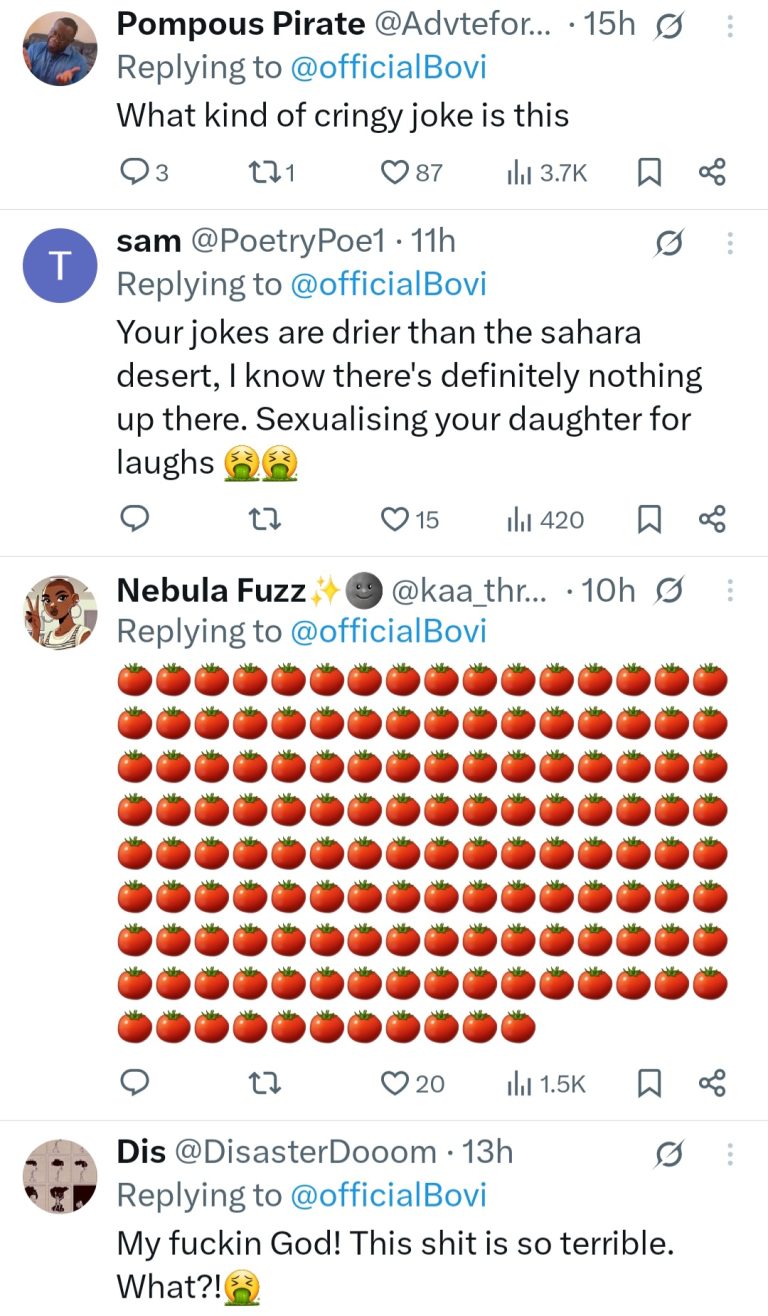Bookmark Pompous Pirate's reply
768x1316 pixels.
click(x=650, y=173)
